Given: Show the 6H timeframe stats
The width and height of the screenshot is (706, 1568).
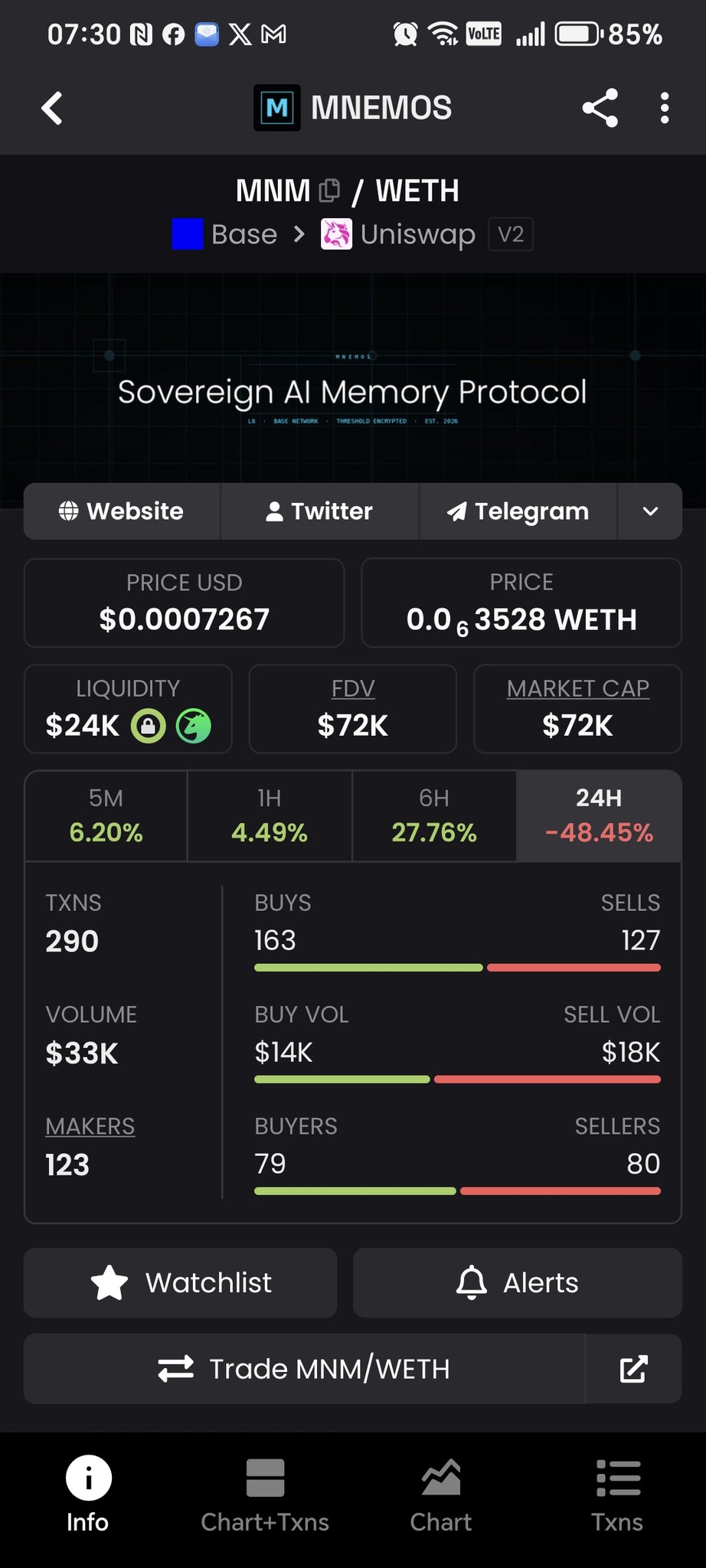Looking at the screenshot, I should coord(434,816).
